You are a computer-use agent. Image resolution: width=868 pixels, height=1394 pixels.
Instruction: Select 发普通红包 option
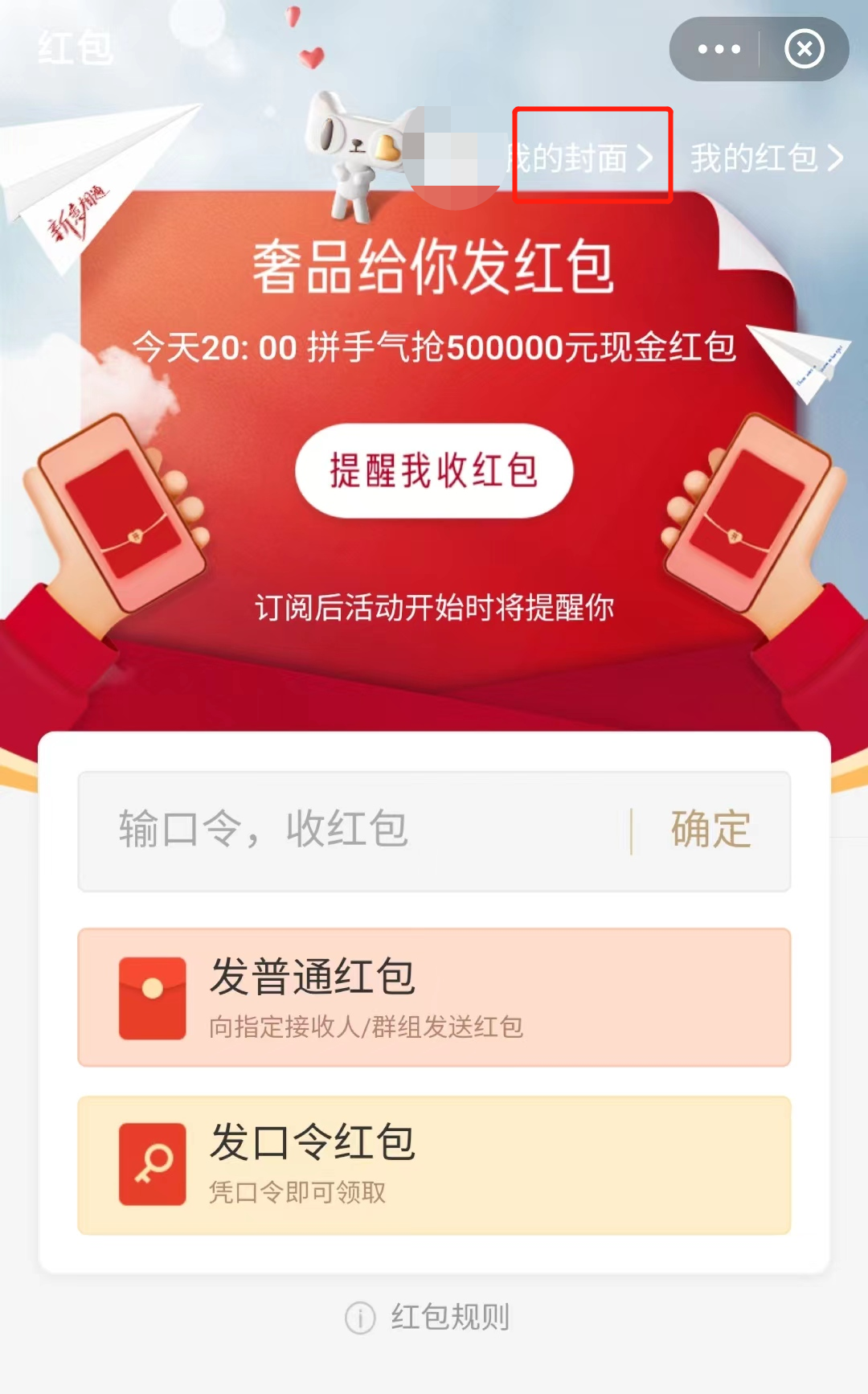[x=434, y=998]
